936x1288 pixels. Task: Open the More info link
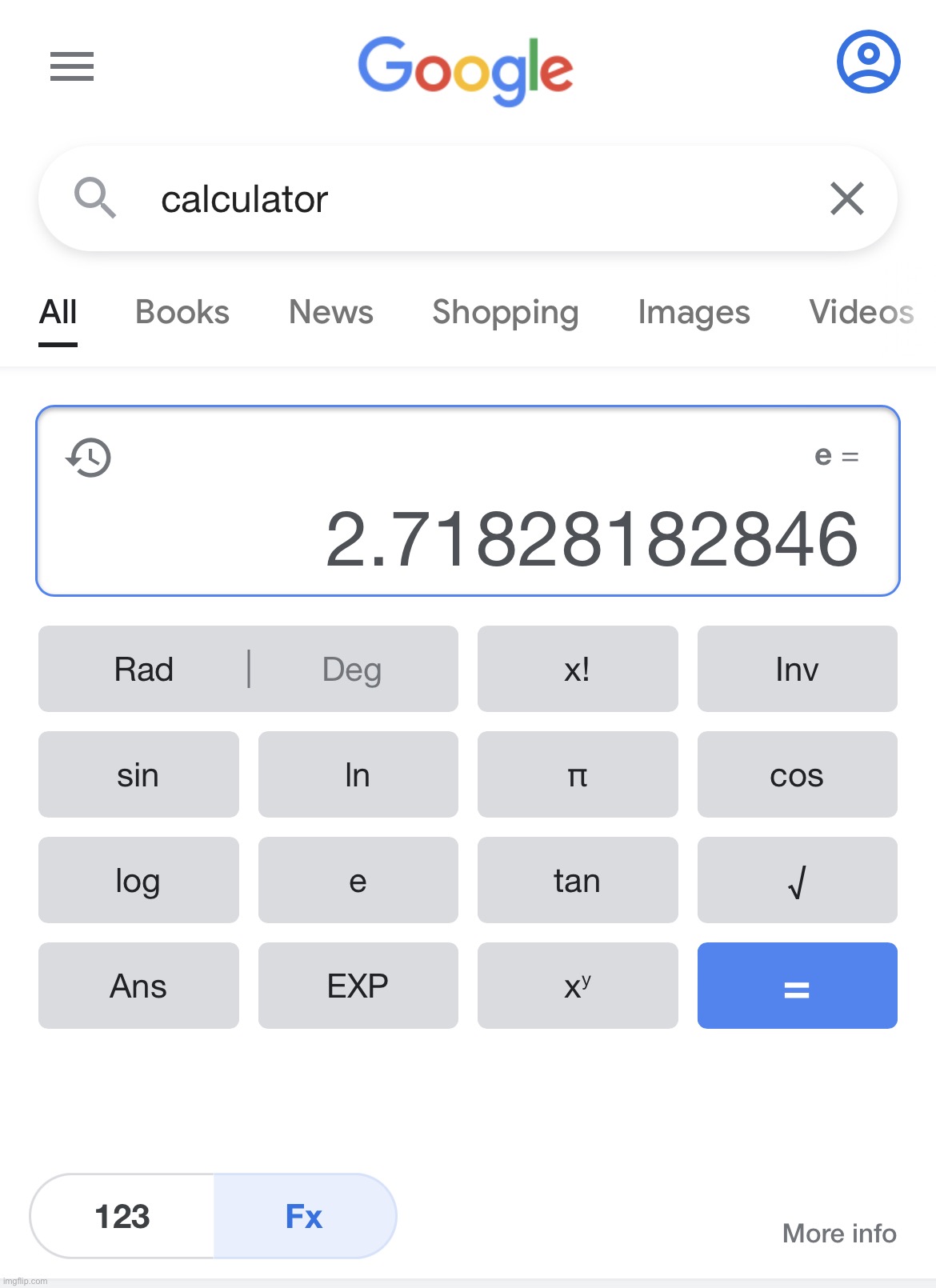[x=839, y=1233]
